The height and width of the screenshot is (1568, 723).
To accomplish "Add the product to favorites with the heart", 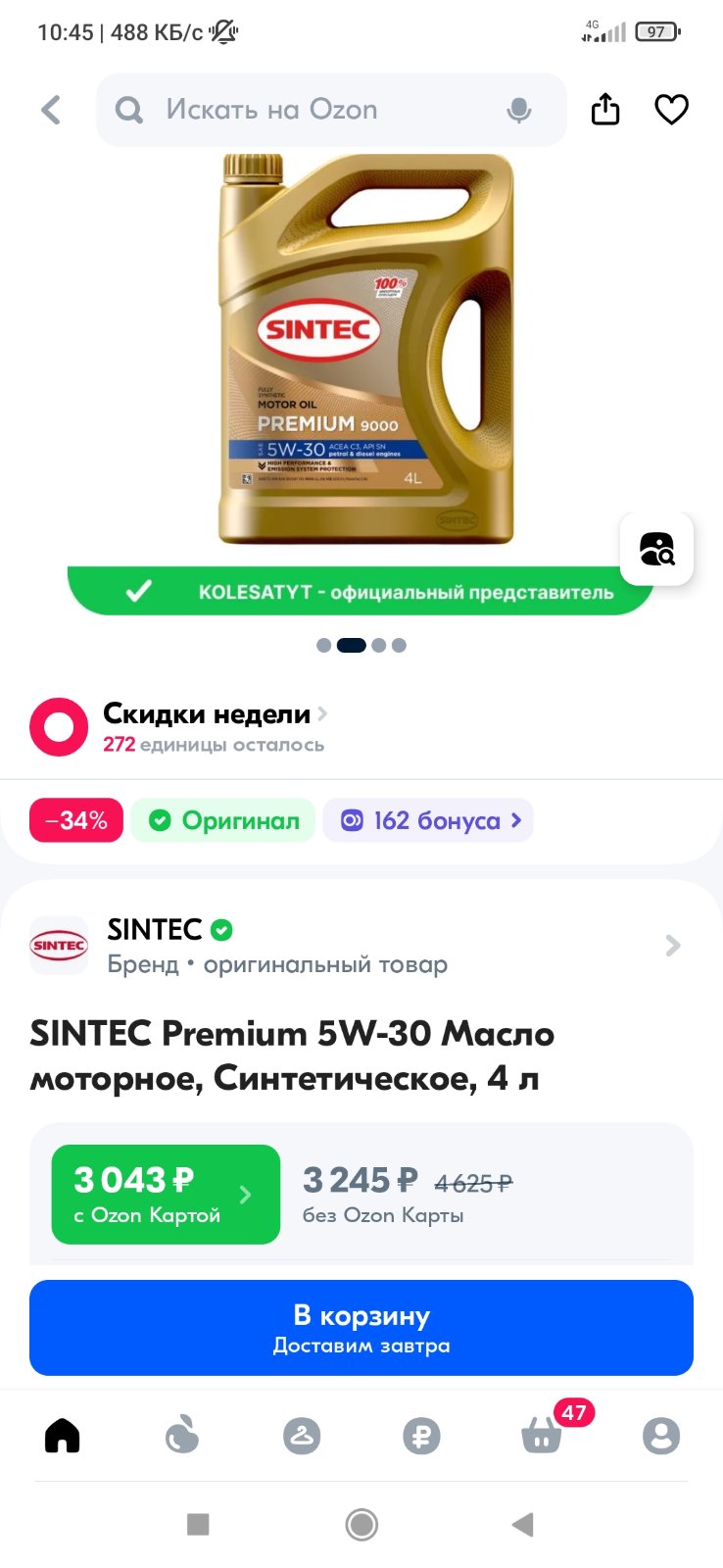I will tap(671, 110).
